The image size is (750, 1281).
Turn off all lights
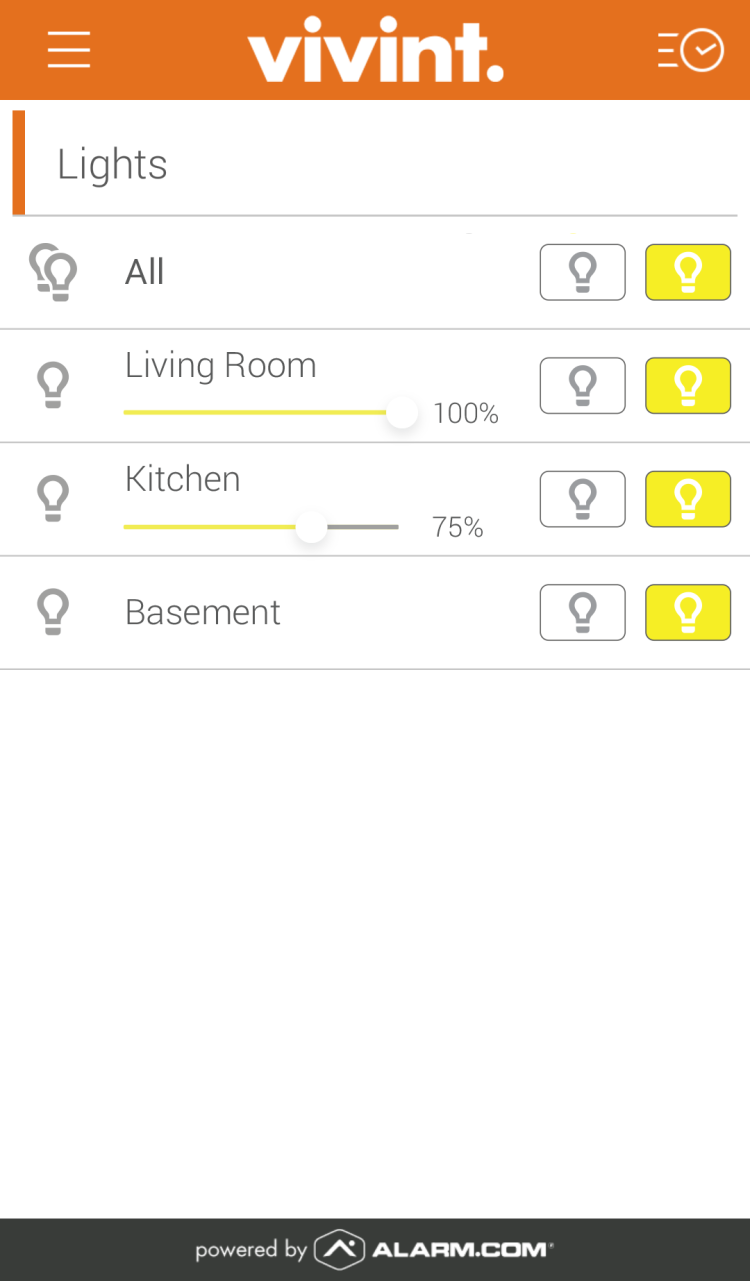(582, 272)
